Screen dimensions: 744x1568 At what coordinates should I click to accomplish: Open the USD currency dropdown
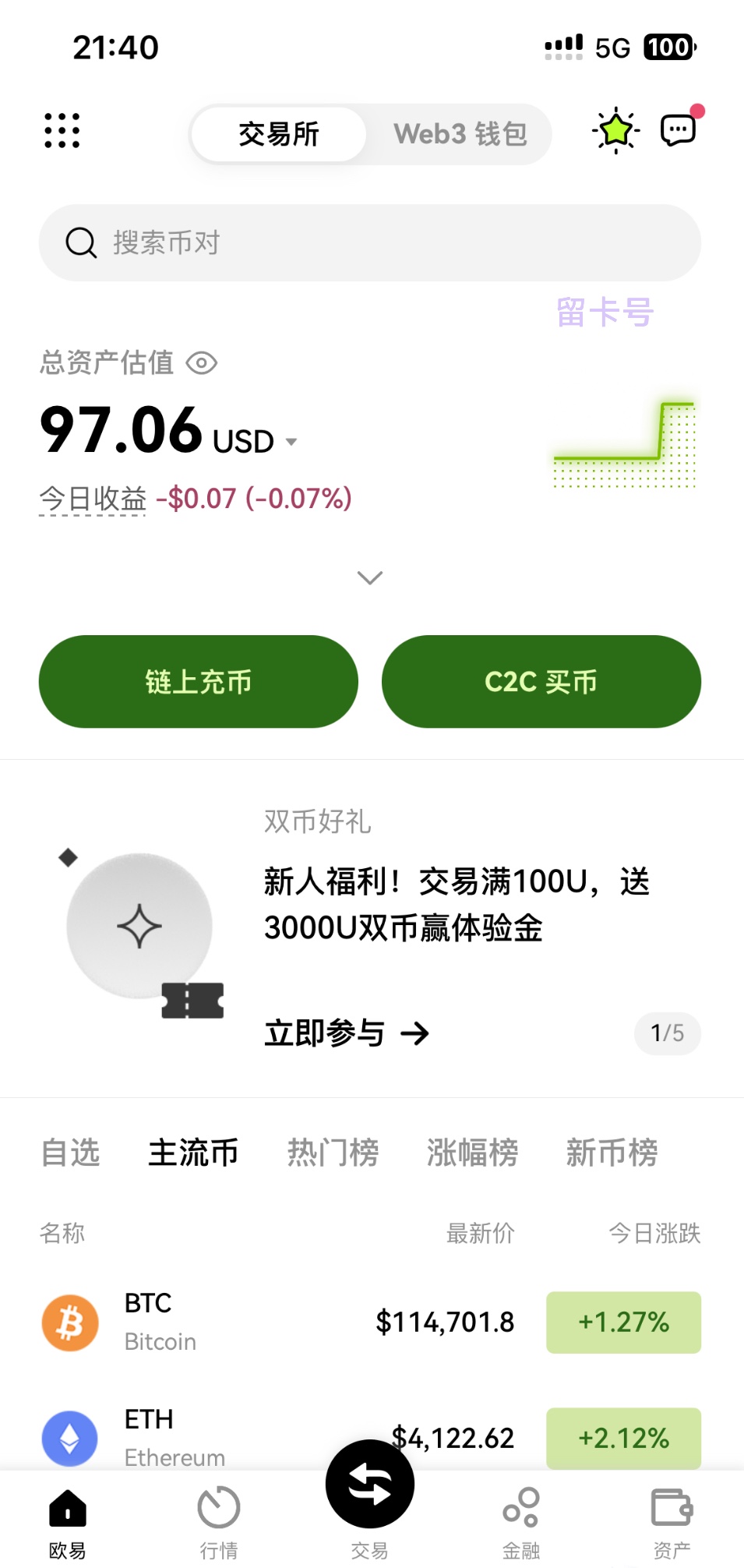click(x=291, y=442)
